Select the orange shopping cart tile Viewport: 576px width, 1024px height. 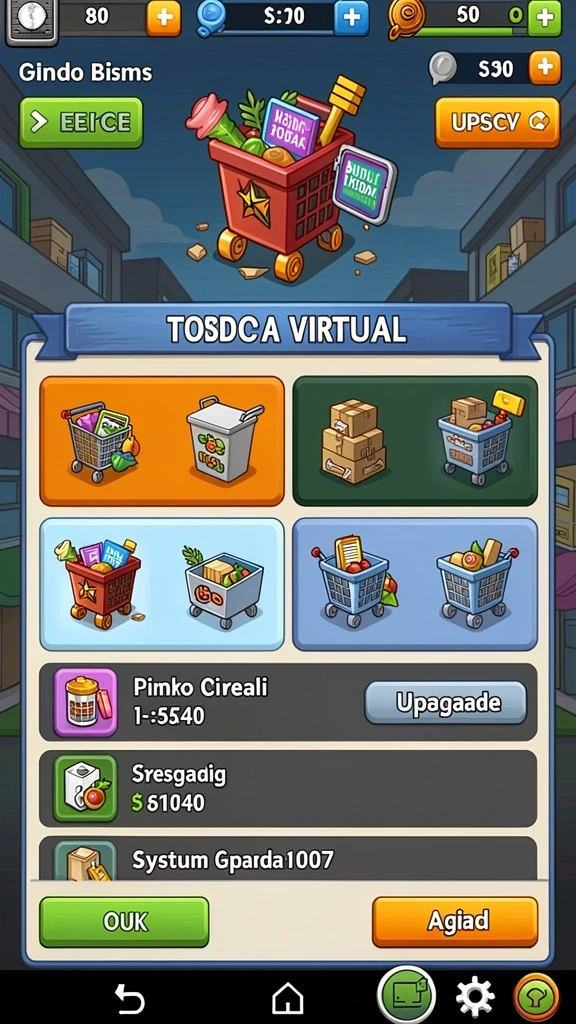pyautogui.click(x=162, y=441)
